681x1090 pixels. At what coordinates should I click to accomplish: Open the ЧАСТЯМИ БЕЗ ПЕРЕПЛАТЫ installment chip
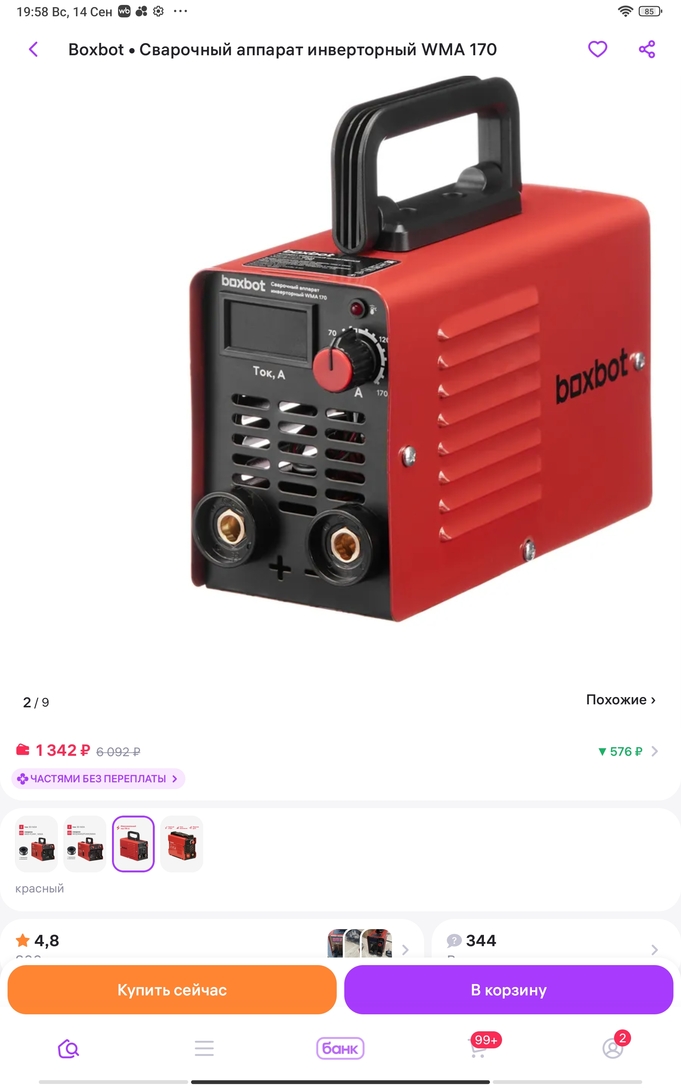(x=98, y=778)
